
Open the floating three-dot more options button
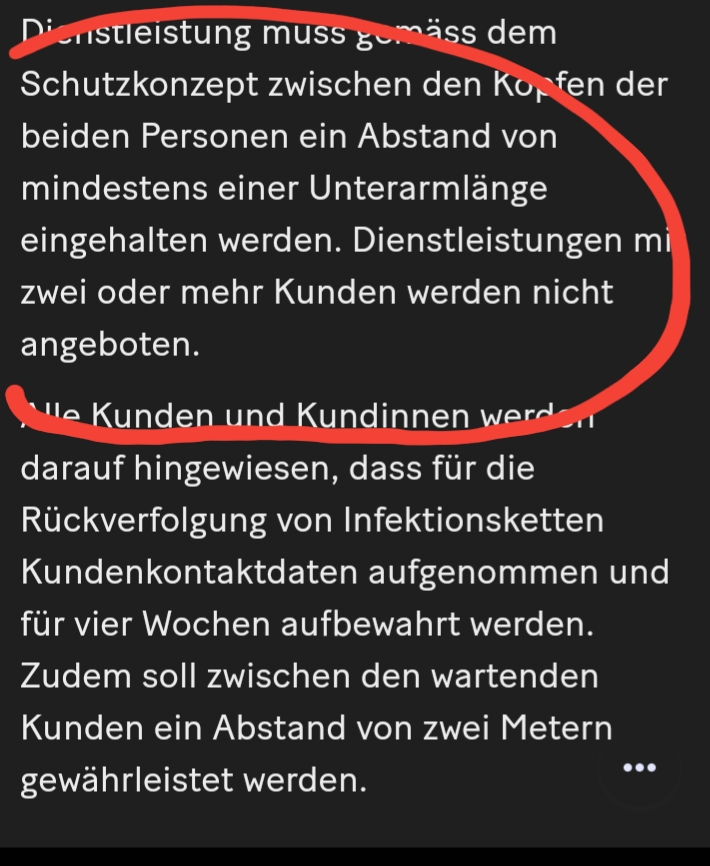pos(638,768)
